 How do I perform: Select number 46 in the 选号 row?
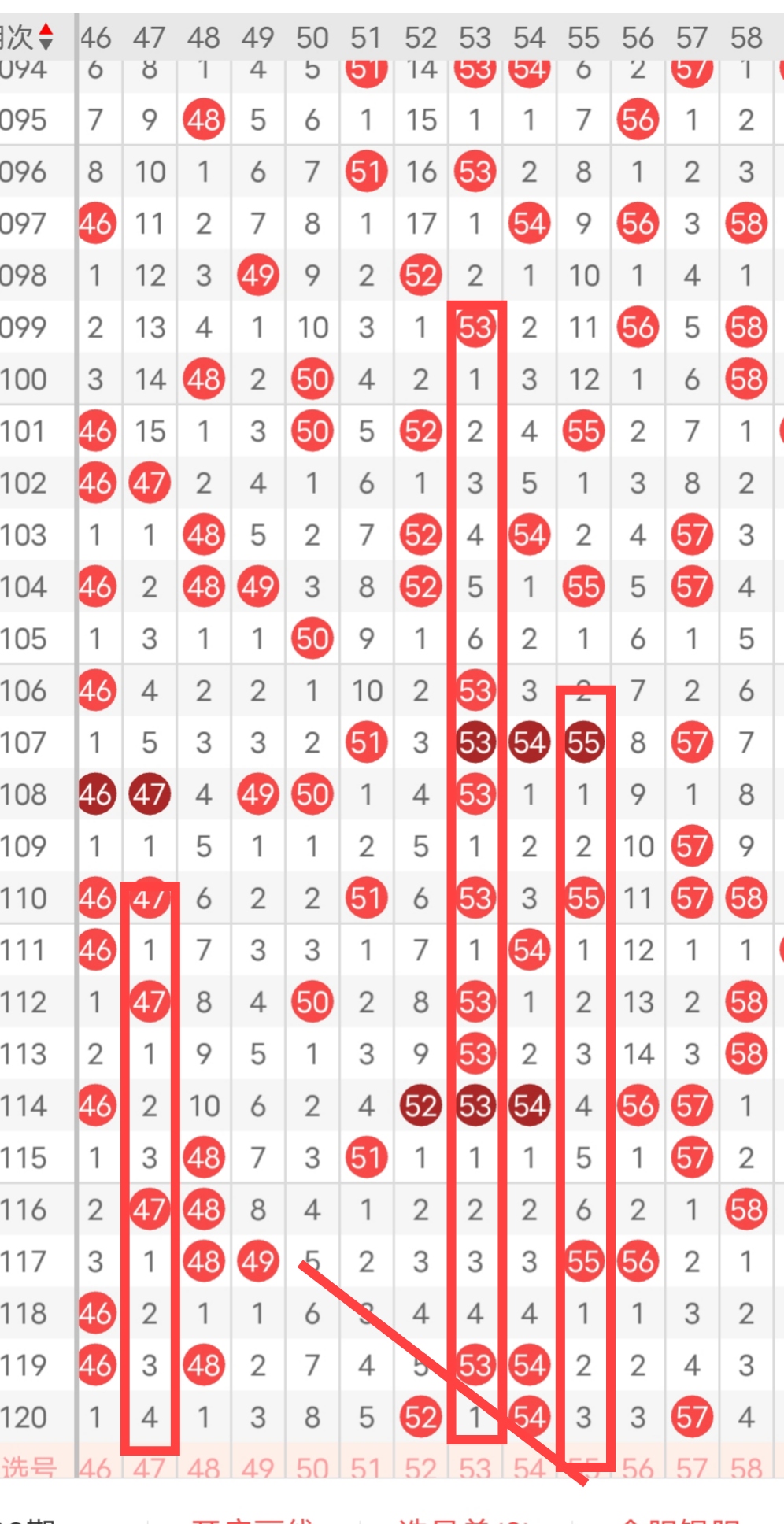pos(95,1467)
